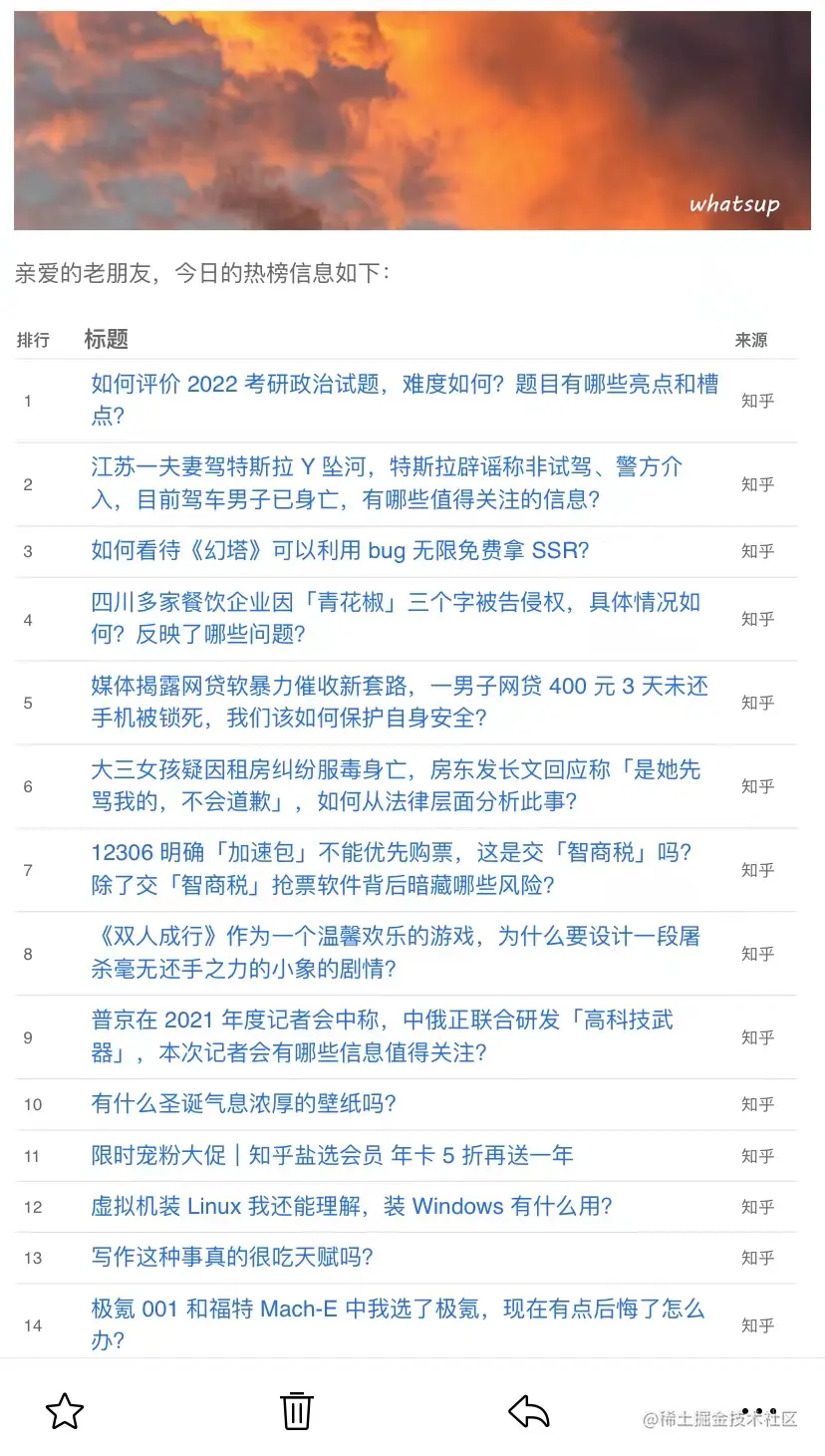Image resolution: width=825 pixels, height=1456 pixels.
Task: Open the 青花椒 侵权 topic link
Action: tap(399, 619)
